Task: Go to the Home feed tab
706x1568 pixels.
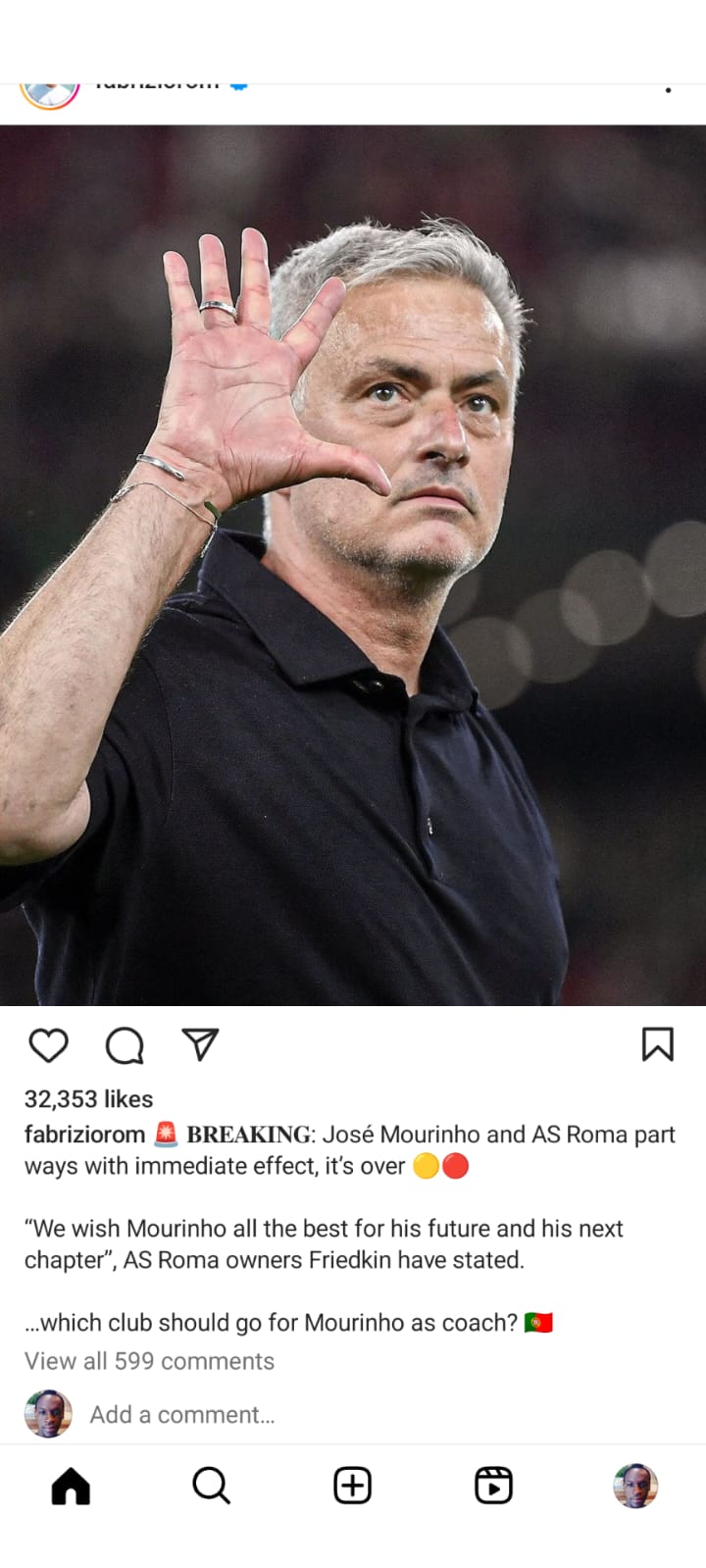Action: [x=71, y=1486]
